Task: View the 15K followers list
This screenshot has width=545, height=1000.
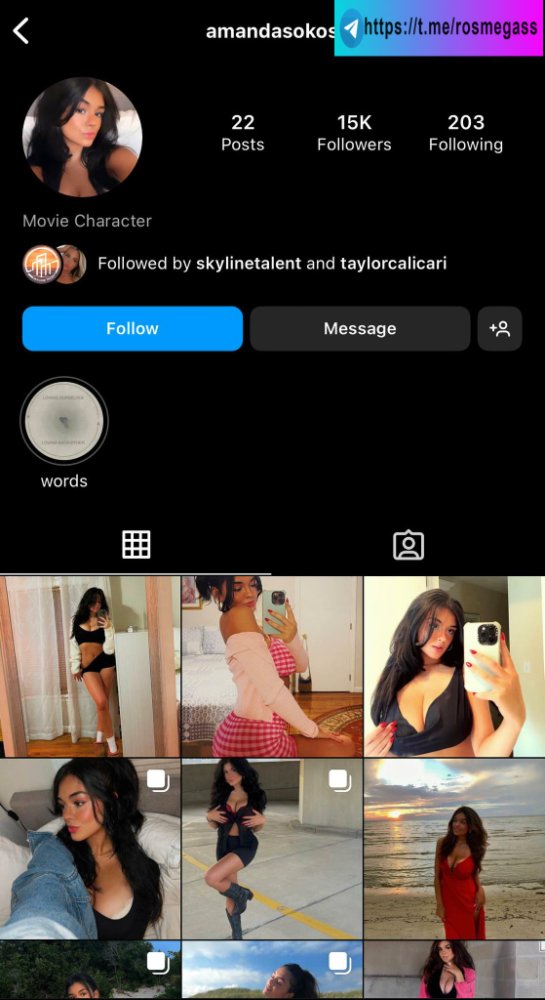Action: (354, 133)
